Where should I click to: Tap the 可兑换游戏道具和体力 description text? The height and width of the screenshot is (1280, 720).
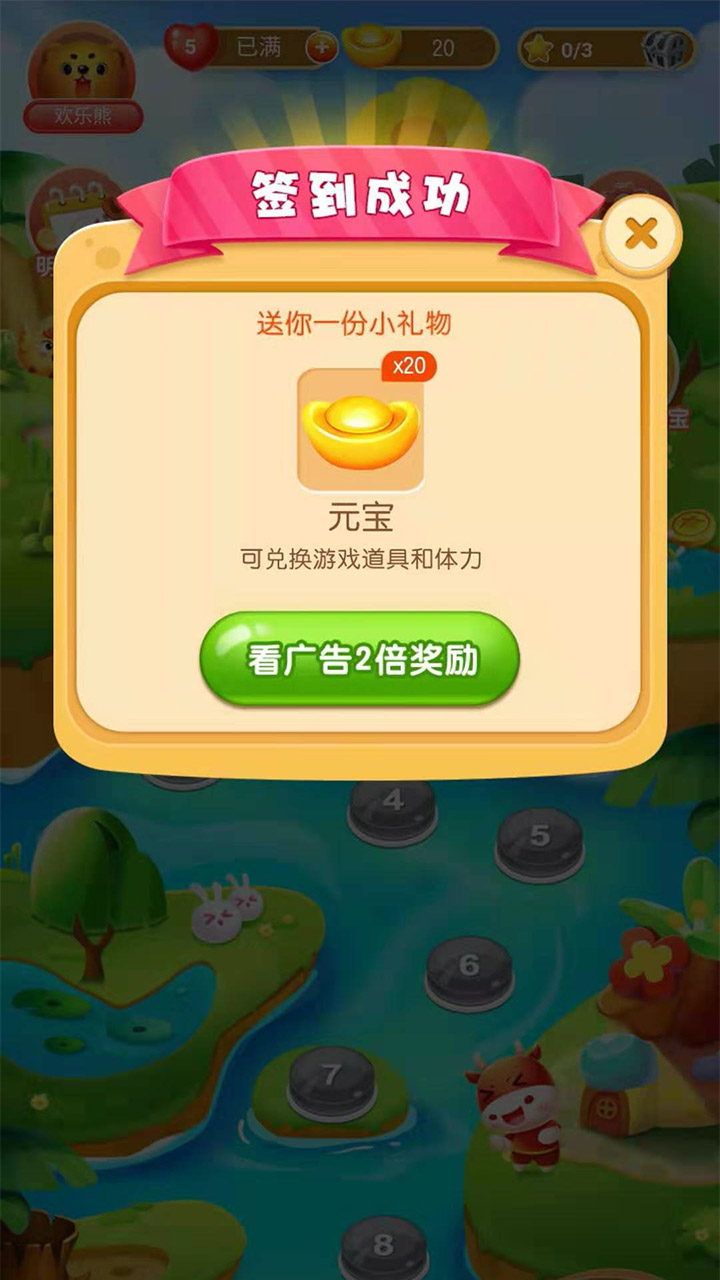(x=360, y=556)
